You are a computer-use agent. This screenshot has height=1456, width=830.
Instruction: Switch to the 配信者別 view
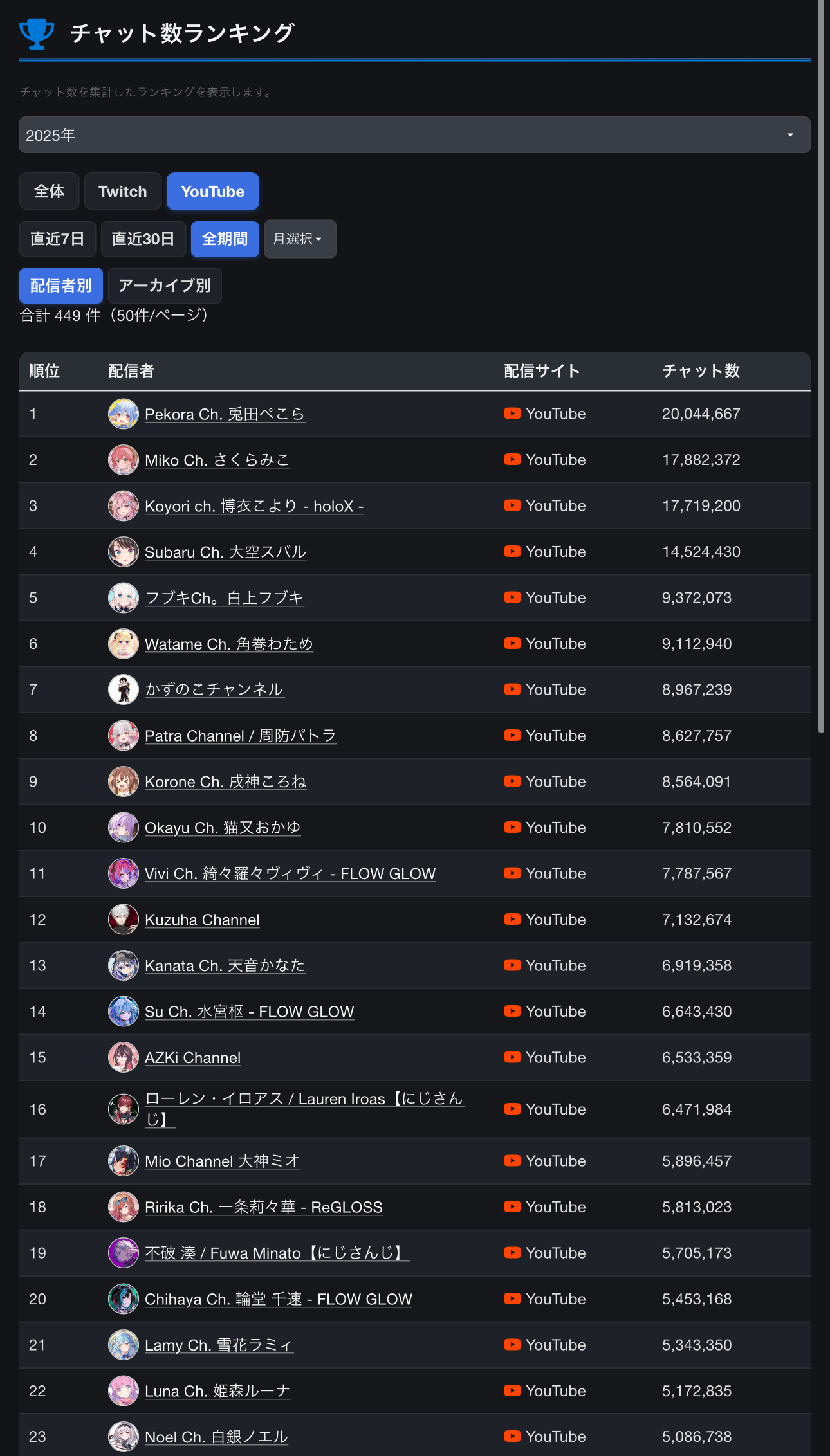pos(61,286)
